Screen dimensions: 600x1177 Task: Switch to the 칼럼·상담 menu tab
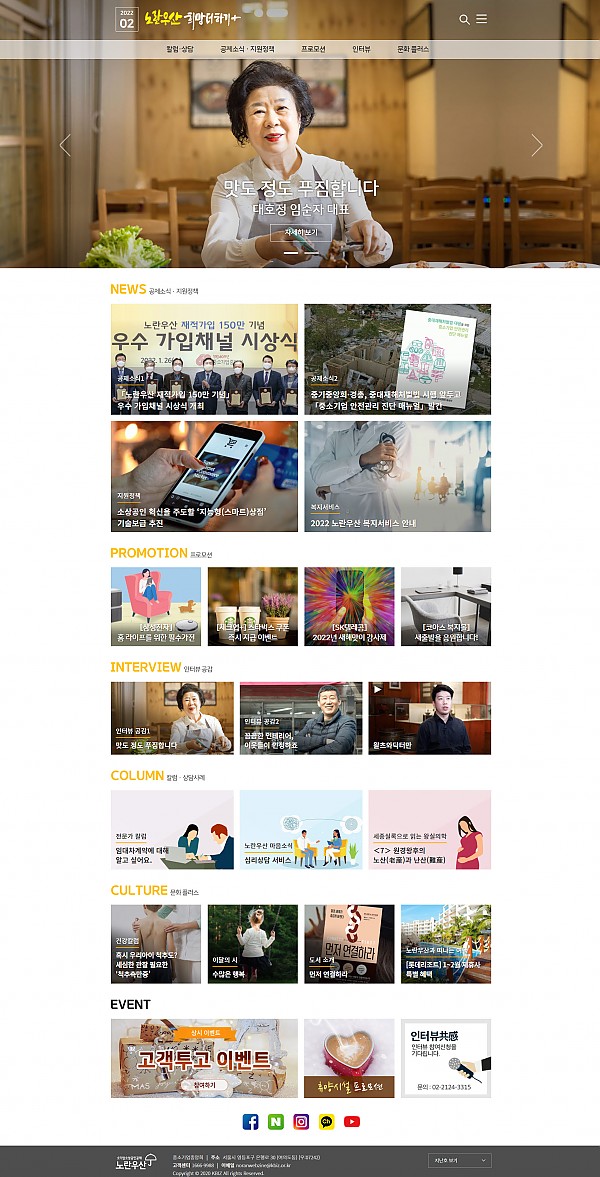pyautogui.click(x=180, y=48)
